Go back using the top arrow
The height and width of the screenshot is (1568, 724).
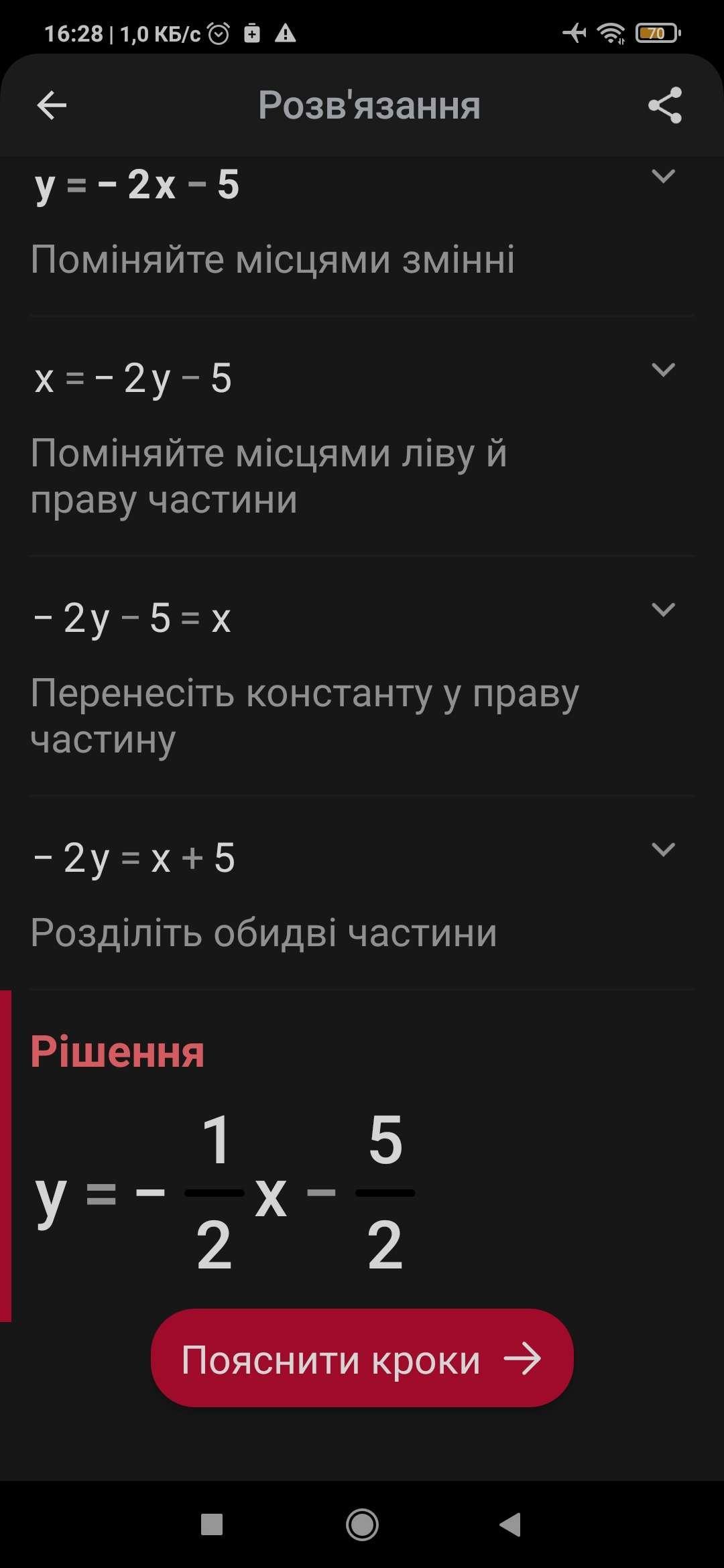[52, 106]
